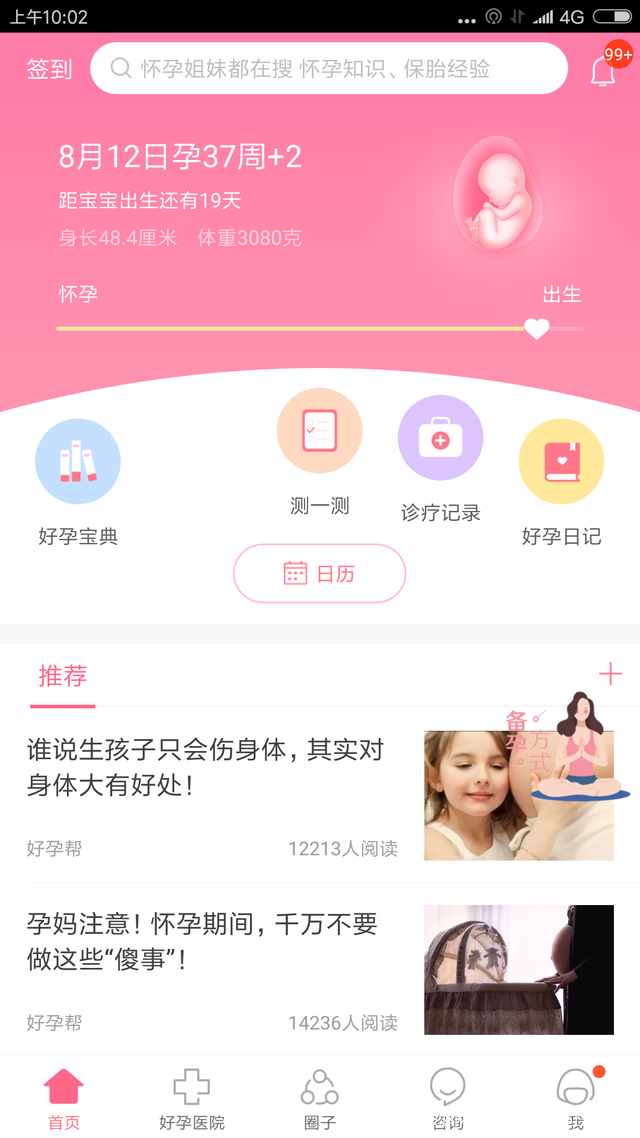Open the 测一测 quiz
640x1138 pixels.
tap(319, 432)
